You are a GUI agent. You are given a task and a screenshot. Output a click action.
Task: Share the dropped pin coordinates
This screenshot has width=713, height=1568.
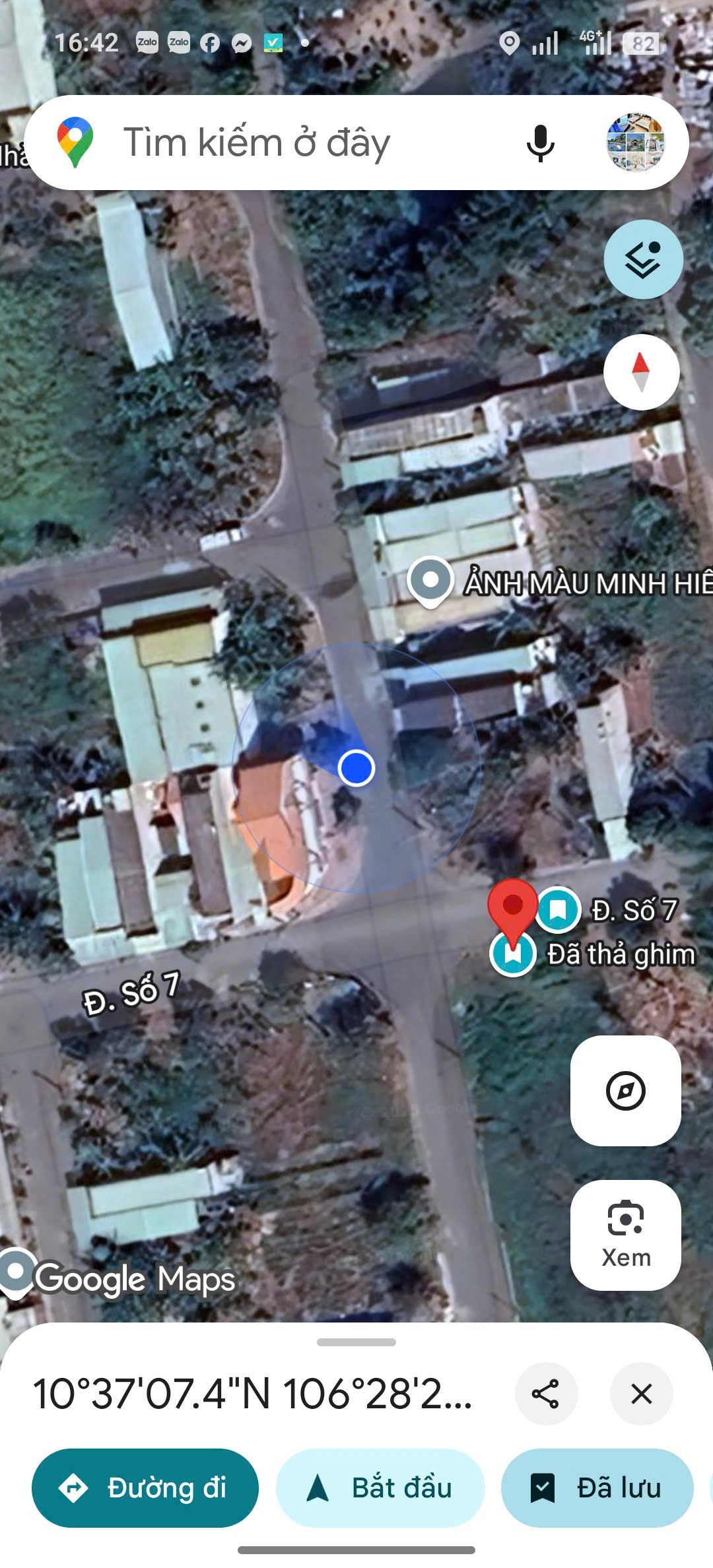coord(545,1394)
